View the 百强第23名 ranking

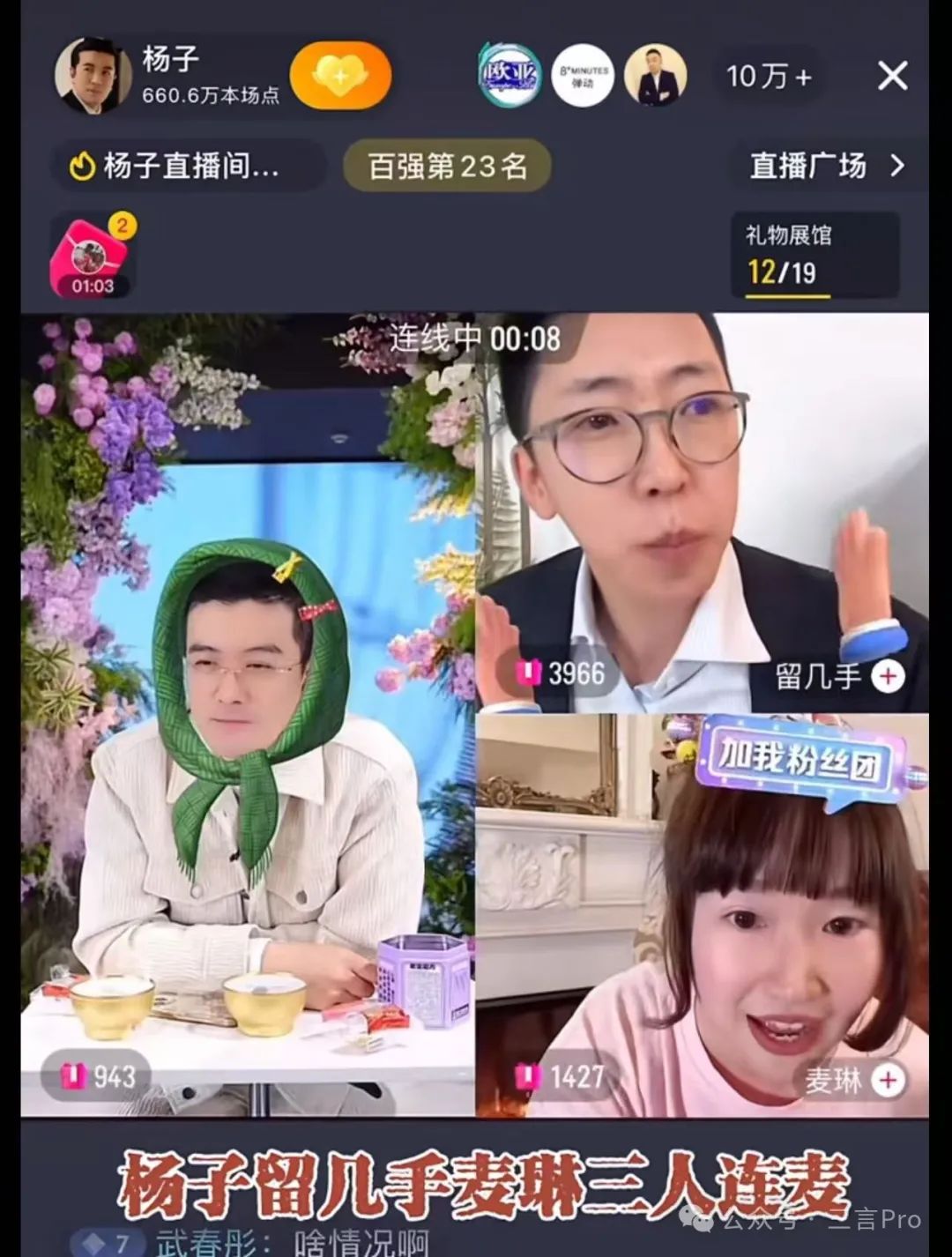click(x=447, y=166)
